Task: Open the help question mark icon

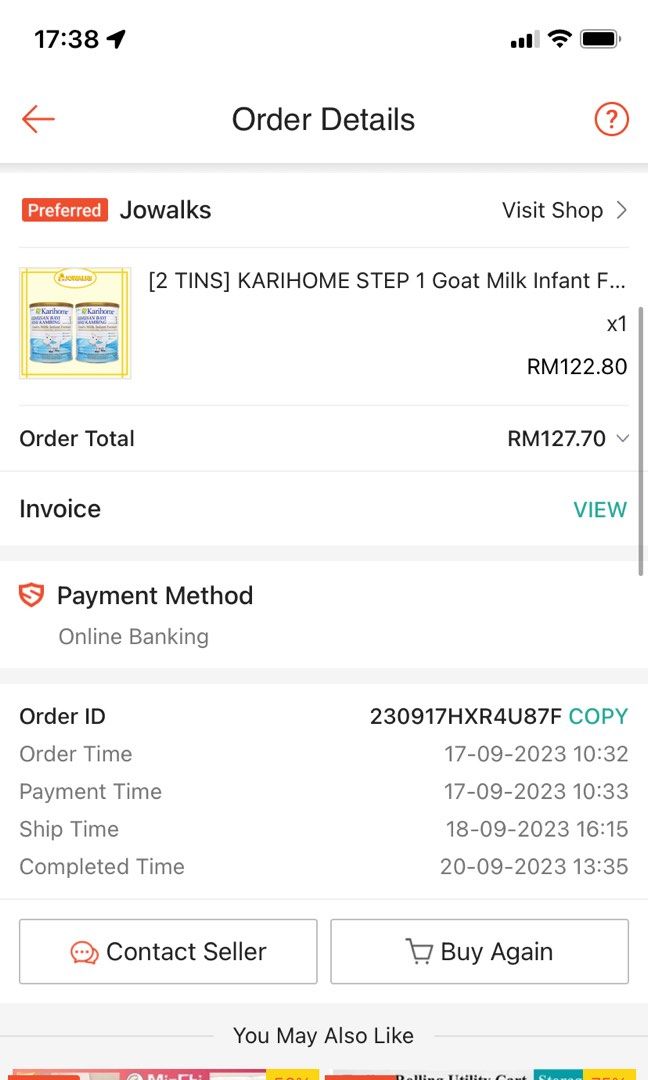Action: tap(611, 120)
